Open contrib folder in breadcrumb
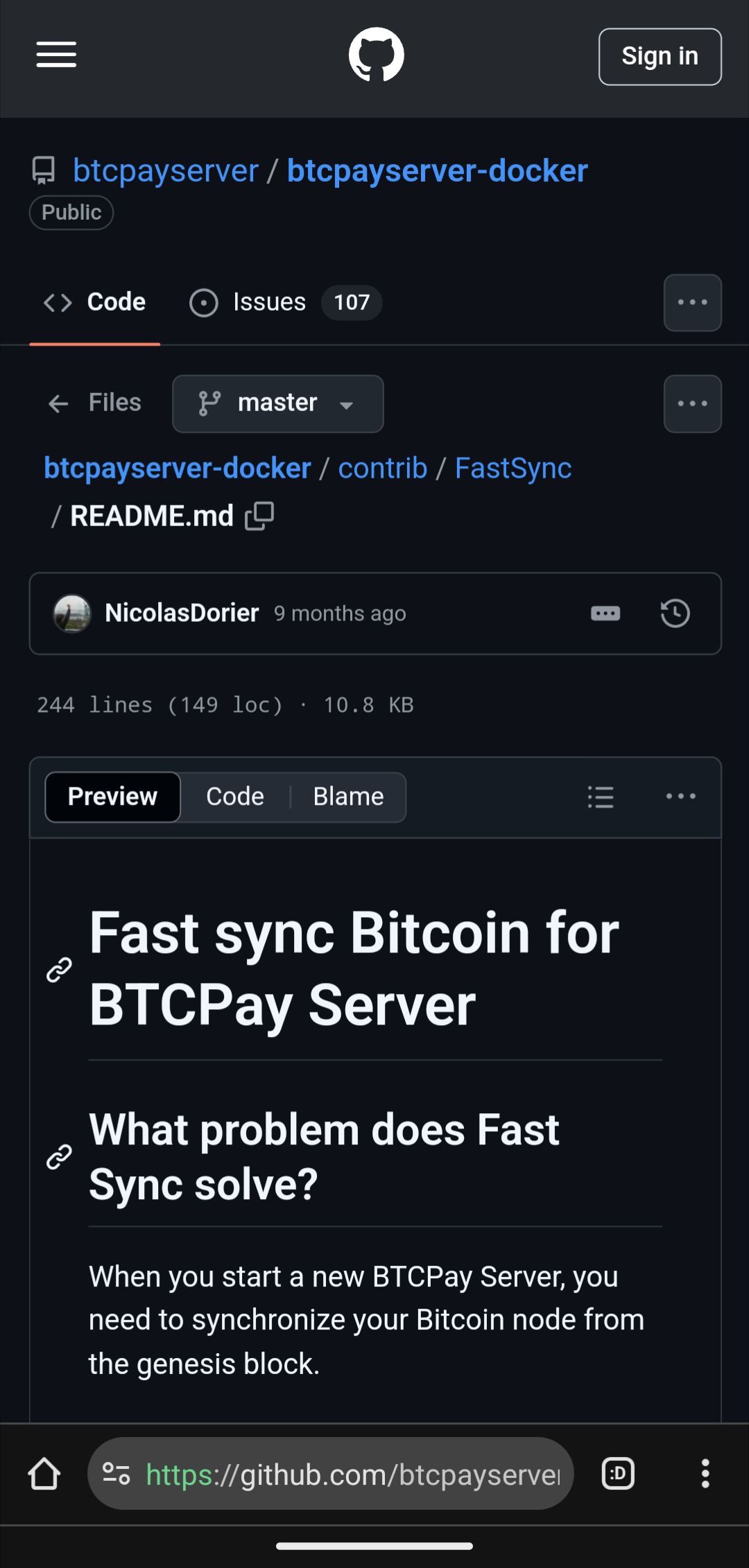Image resolution: width=749 pixels, height=1568 pixels. click(x=382, y=469)
